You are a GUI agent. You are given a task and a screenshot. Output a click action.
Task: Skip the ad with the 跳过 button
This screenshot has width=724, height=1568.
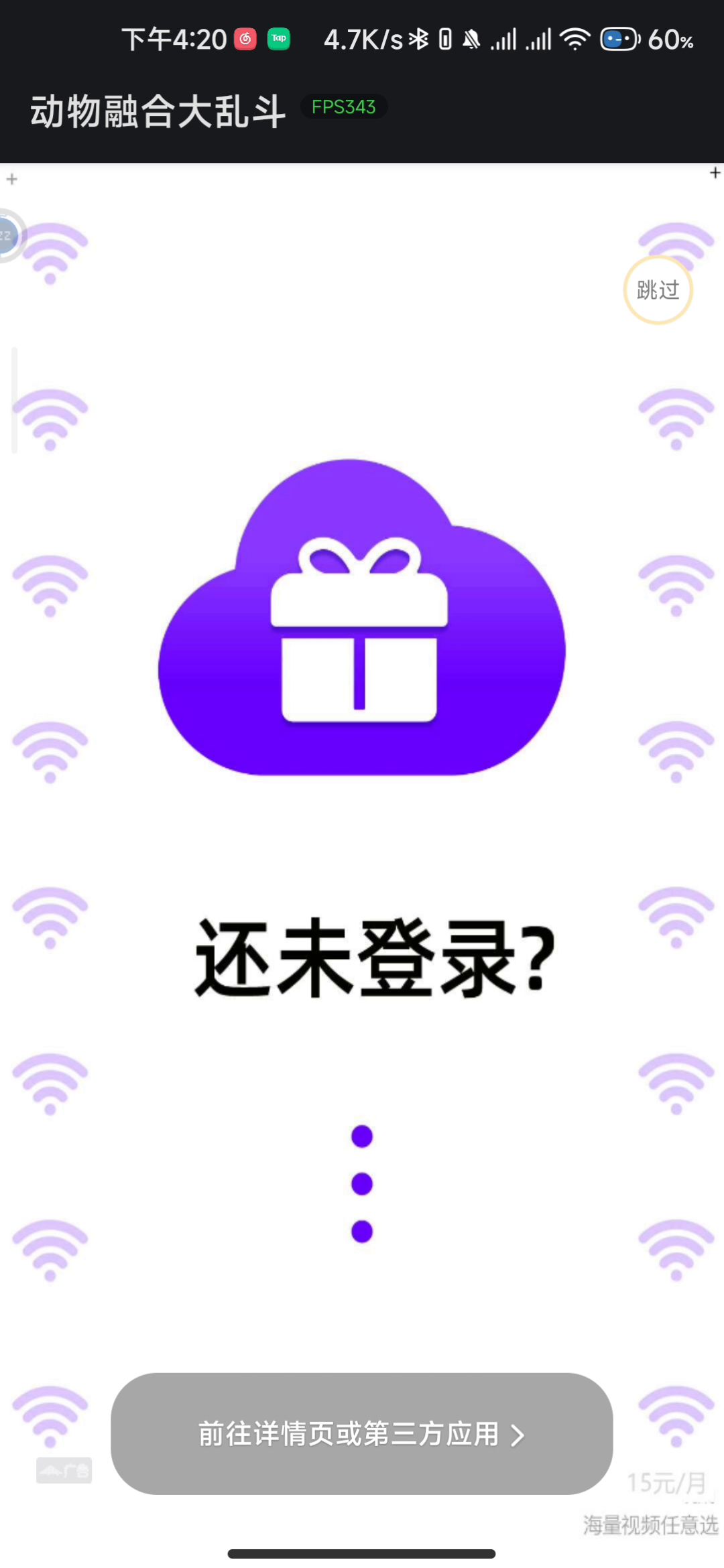pyautogui.click(x=658, y=290)
